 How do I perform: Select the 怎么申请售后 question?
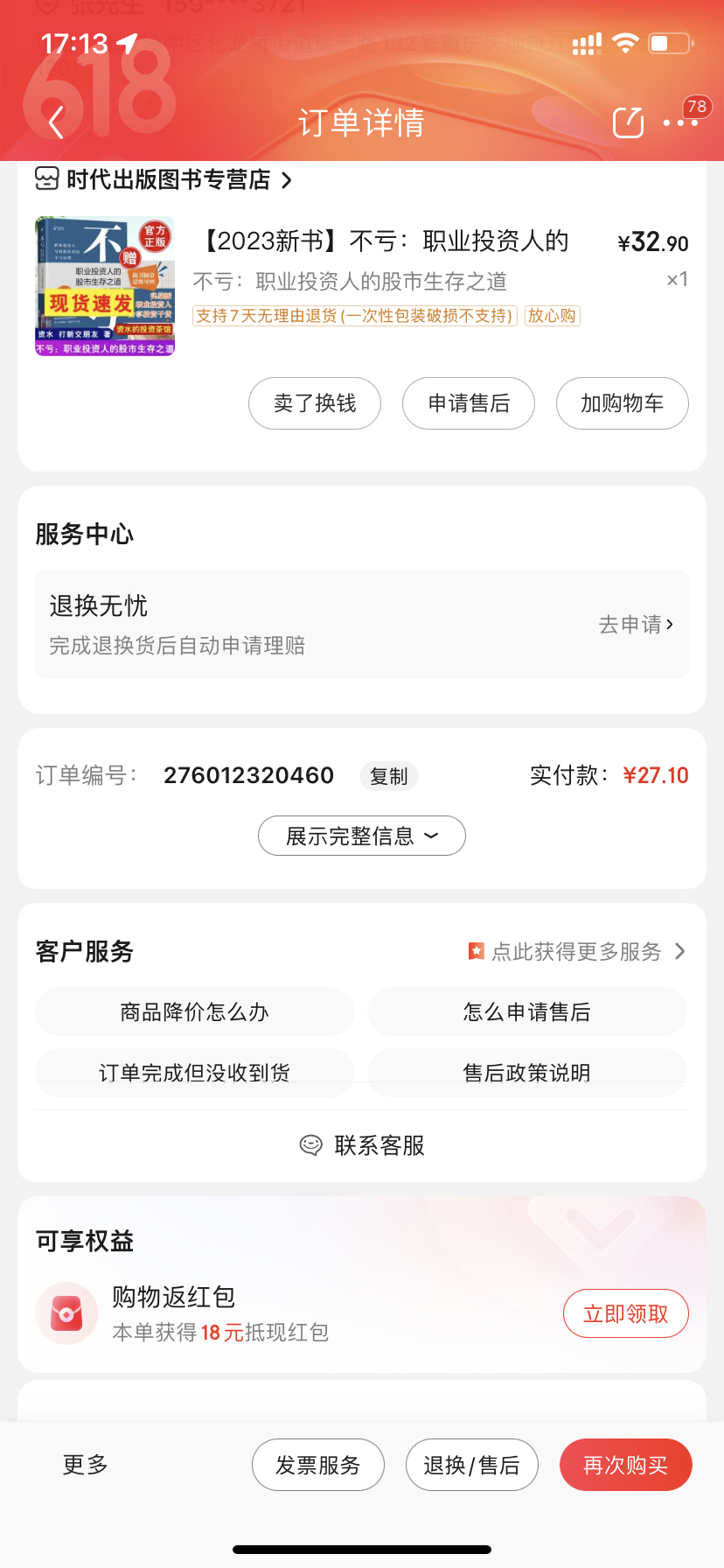(x=526, y=1012)
